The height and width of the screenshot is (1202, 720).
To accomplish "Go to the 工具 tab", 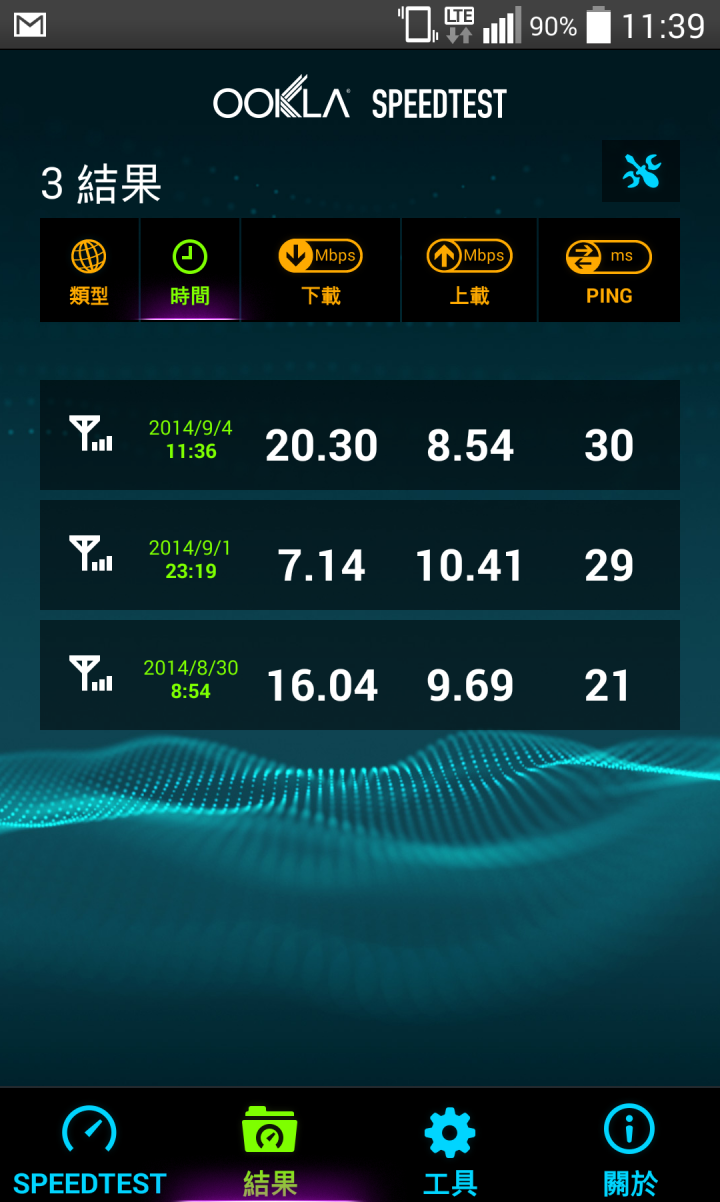I will tap(450, 1148).
